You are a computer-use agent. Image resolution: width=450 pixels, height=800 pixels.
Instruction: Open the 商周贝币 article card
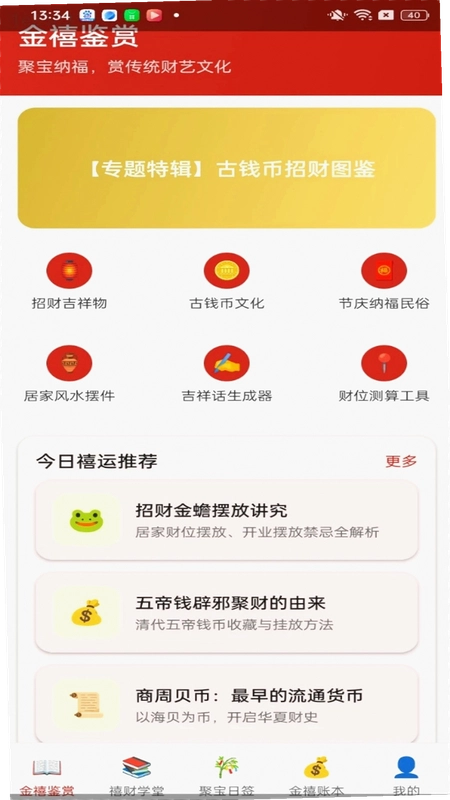pos(227,704)
